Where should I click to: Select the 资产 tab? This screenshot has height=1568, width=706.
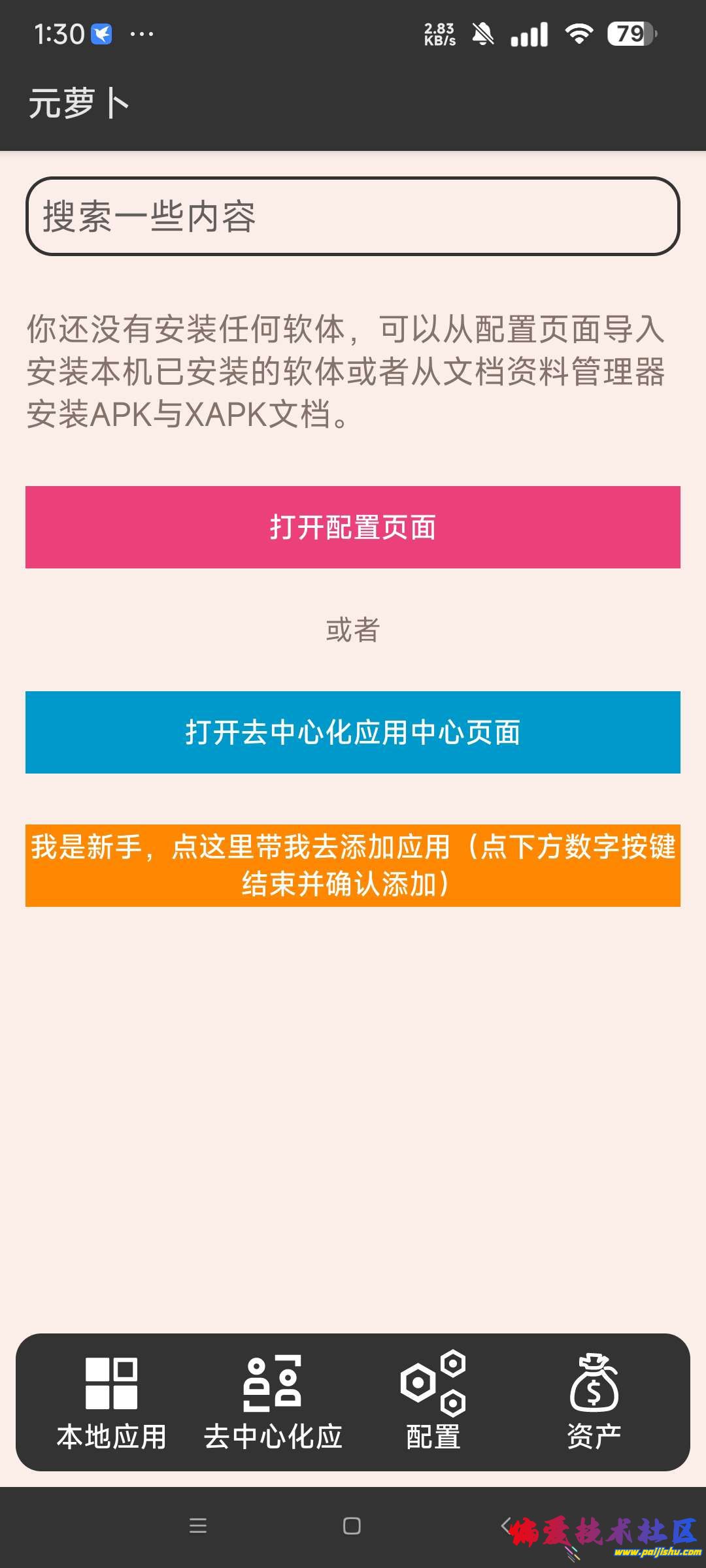point(594,1401)
